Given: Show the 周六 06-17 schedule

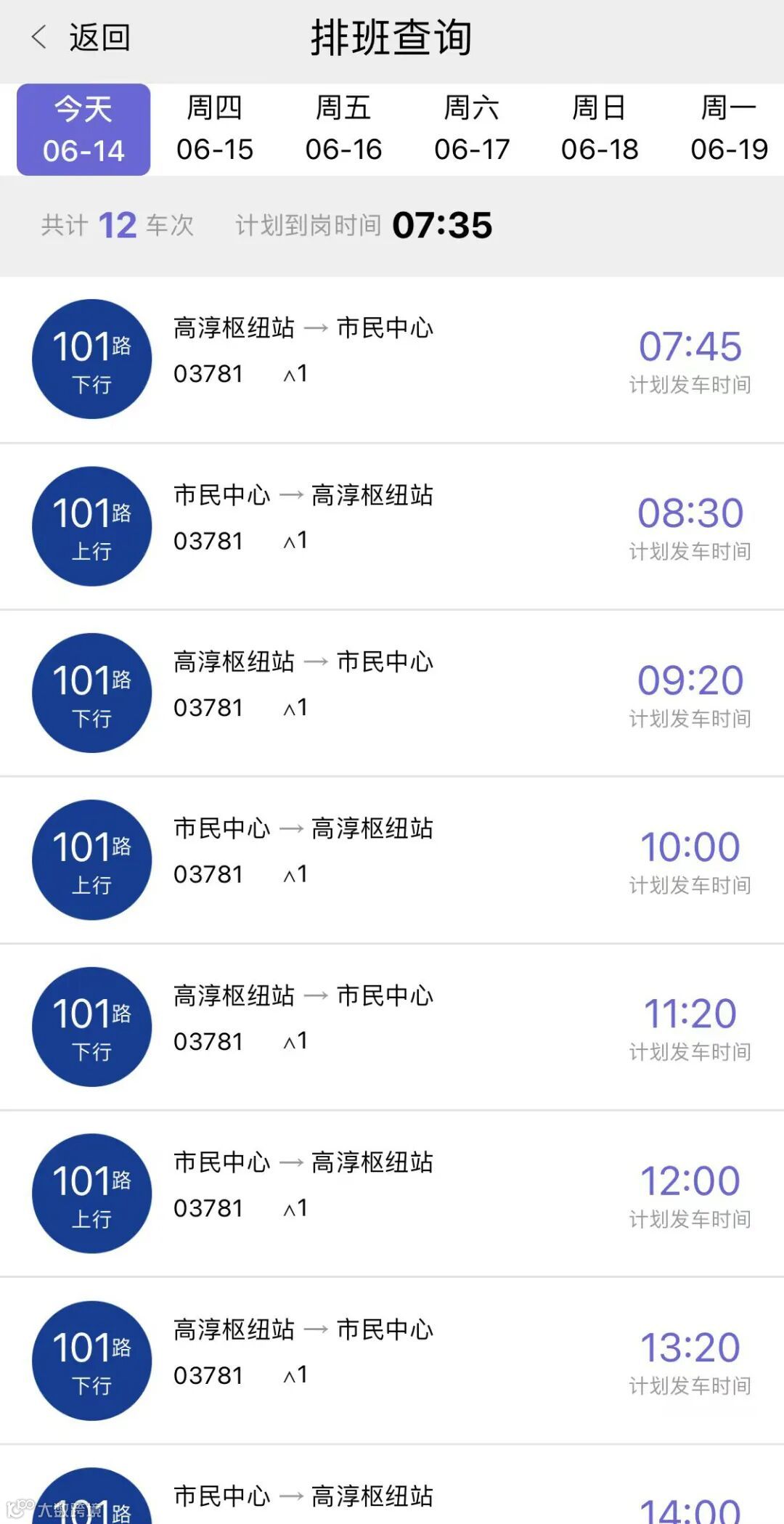Looking at the screenshot, I should point(472,129).
